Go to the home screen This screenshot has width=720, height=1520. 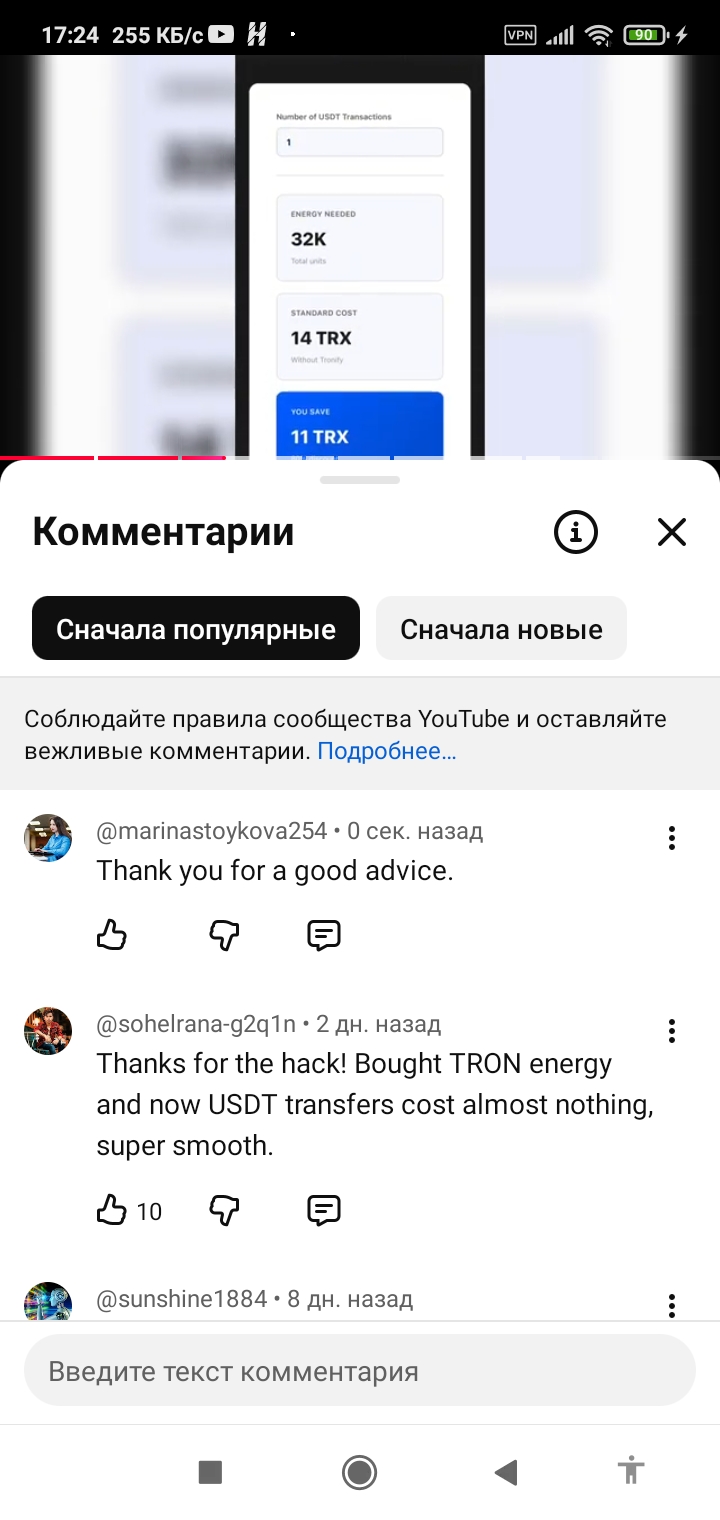click(359, 1472)
